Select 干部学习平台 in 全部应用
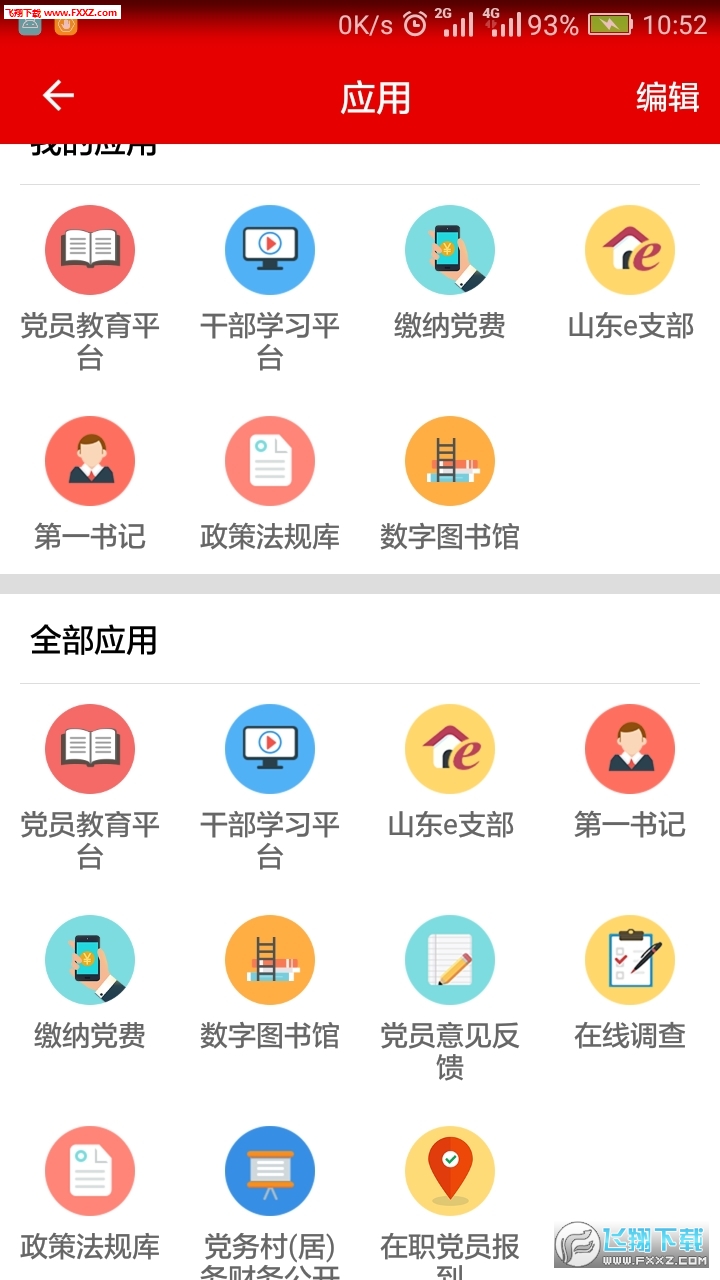This screenshot has width=720, height=1280. click(x=270, y=749)
